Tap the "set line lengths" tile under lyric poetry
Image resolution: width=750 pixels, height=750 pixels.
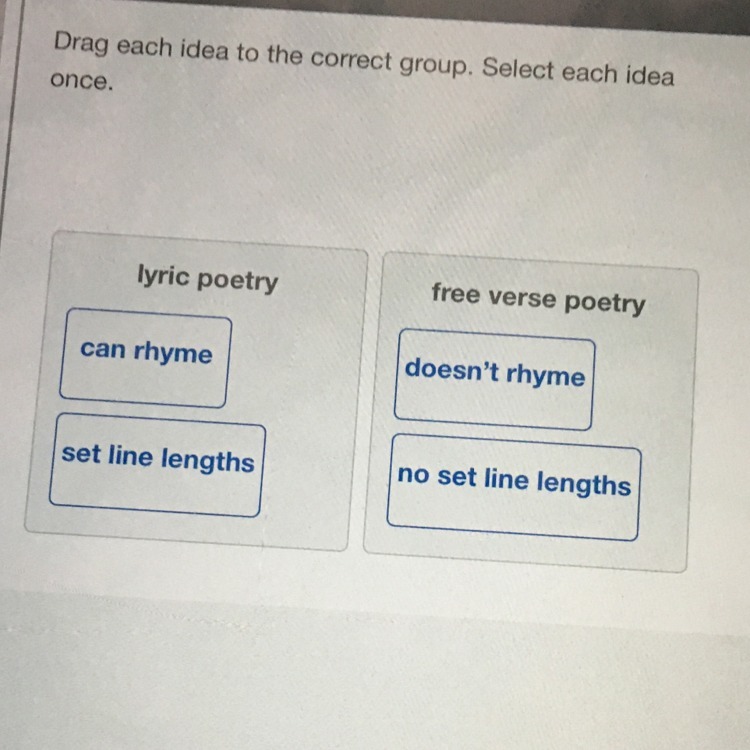coord(157,465)
